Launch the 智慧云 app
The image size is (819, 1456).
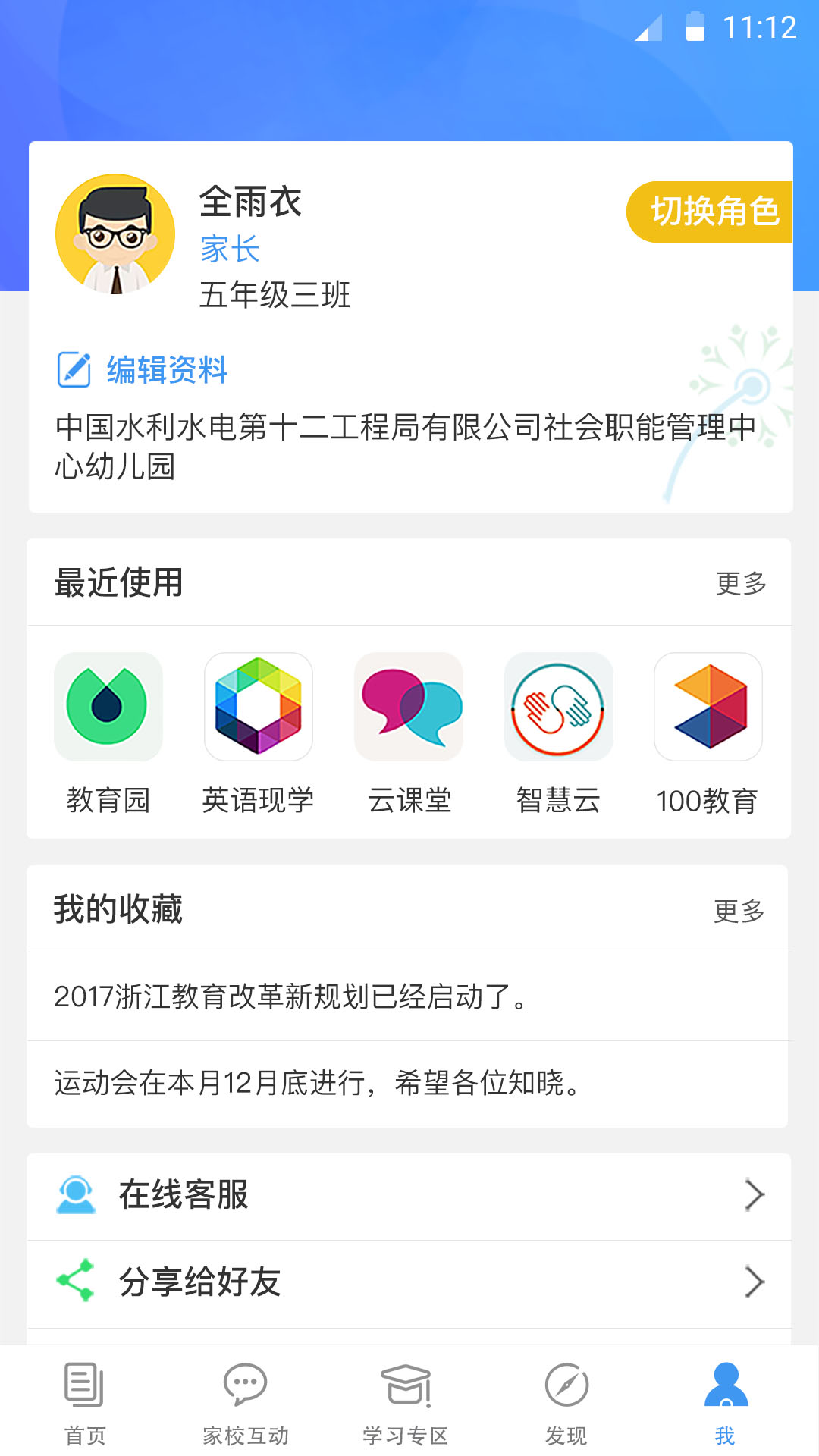558,708
